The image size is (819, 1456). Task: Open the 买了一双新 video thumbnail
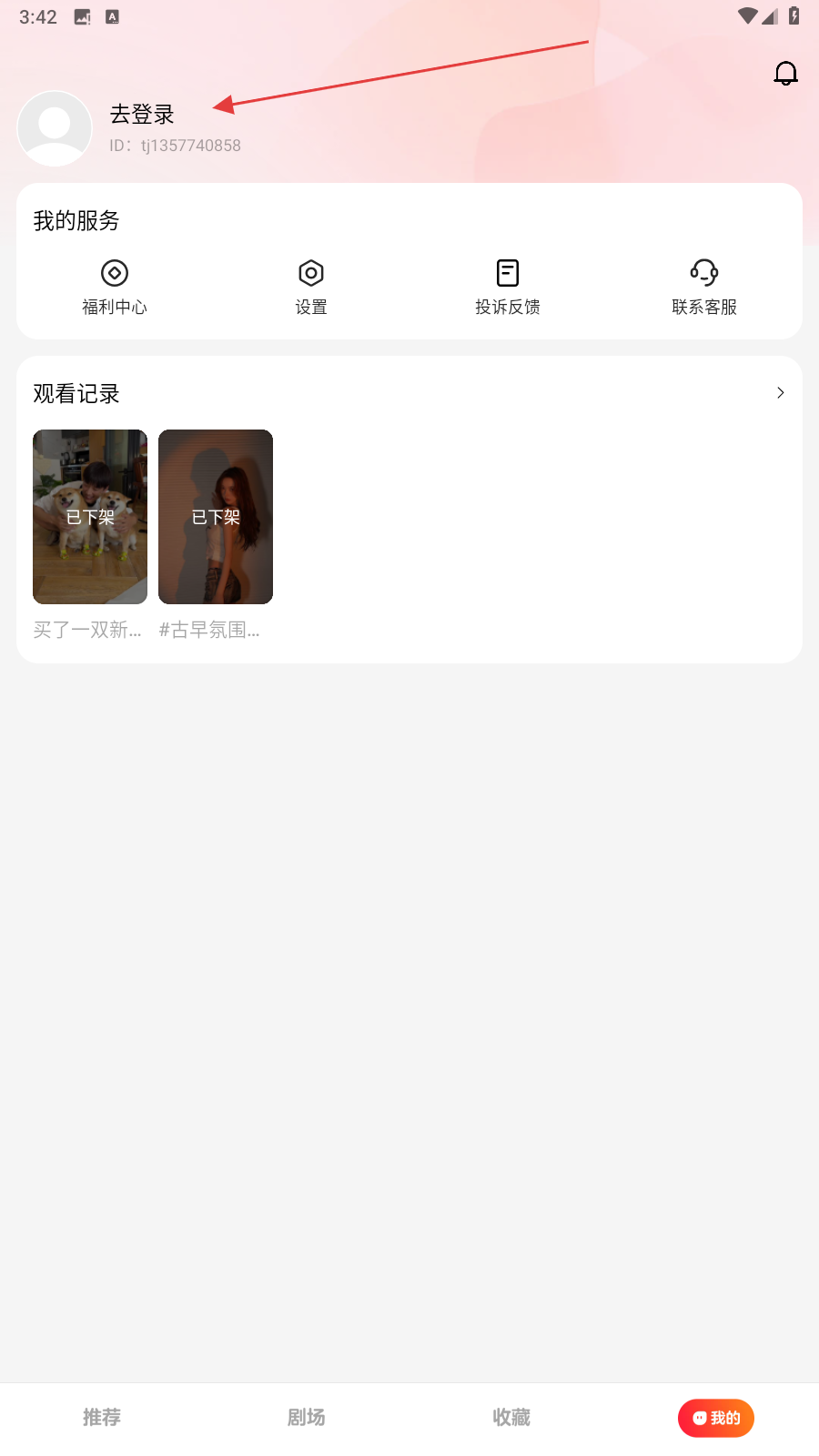click(x=90, y=517)
